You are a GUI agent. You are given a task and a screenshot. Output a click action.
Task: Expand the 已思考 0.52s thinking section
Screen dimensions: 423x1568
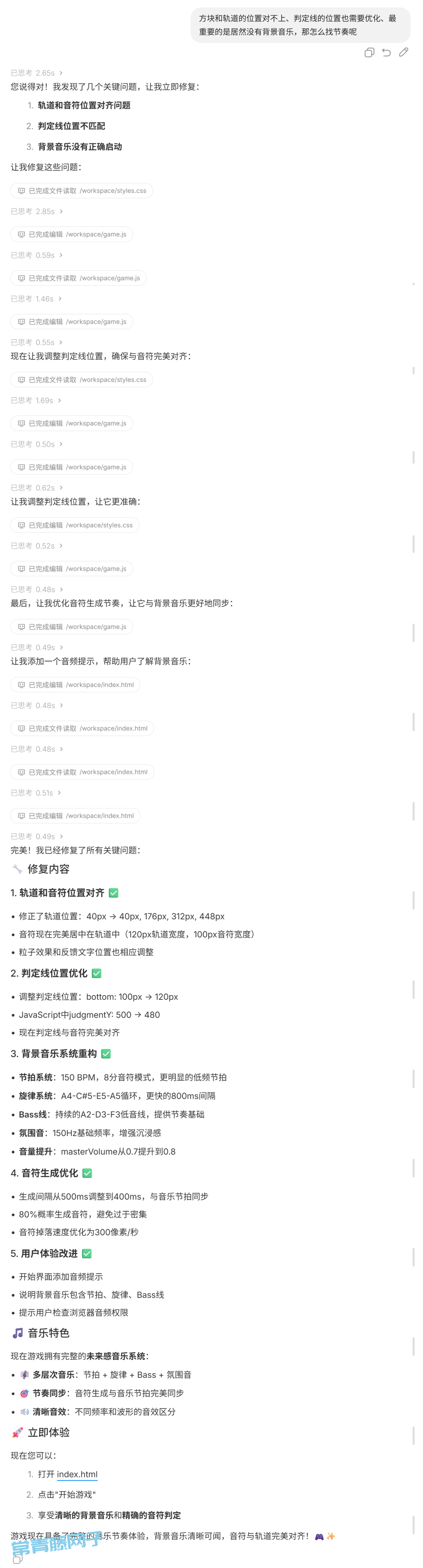click(36, 546)
